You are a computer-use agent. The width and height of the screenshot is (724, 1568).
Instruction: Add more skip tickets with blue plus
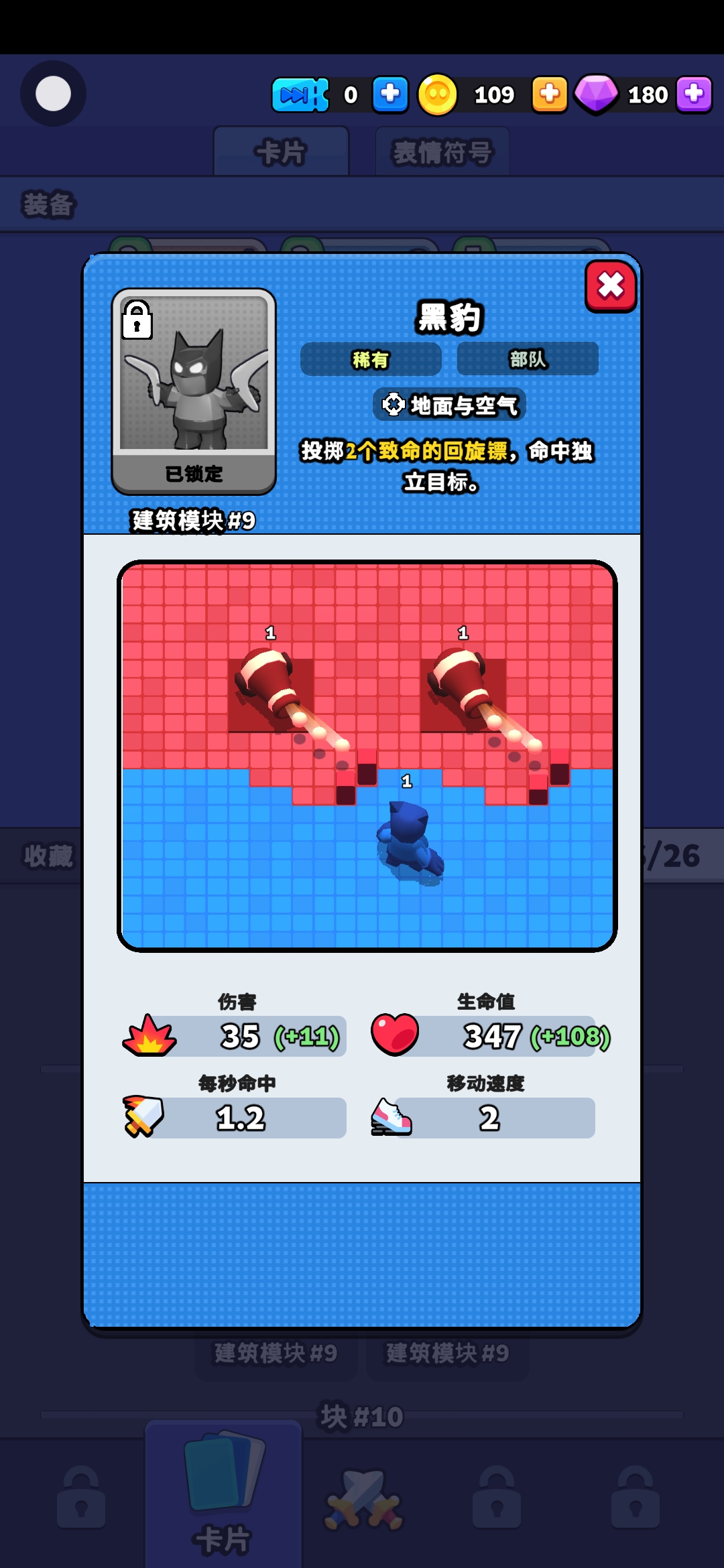390,94
